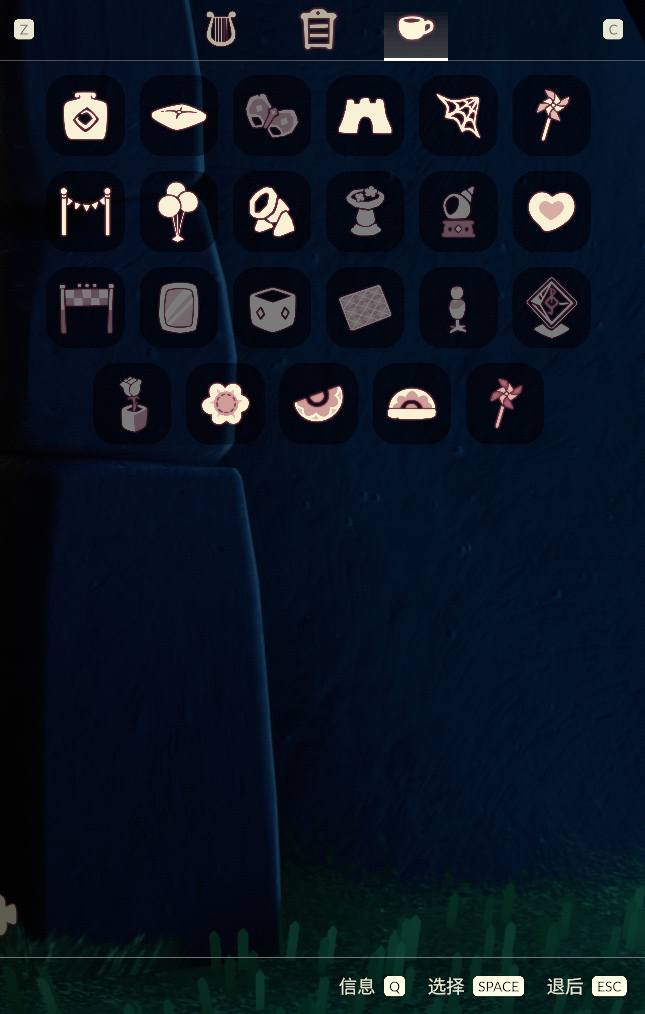Select the mannequin stand item
645x1014 pixels.
tap(458, 307)
